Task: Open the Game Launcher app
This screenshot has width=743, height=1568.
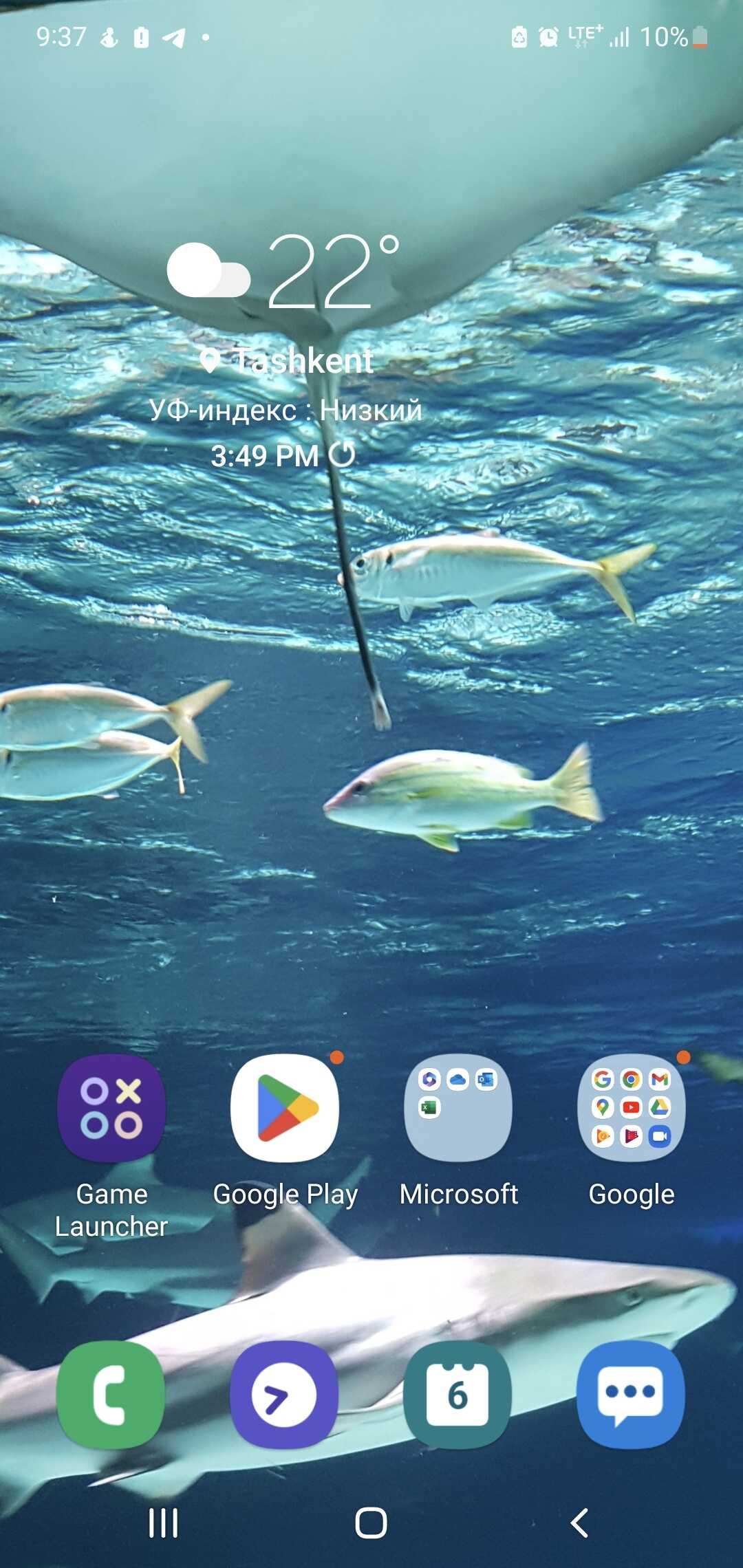Action: [x=111, y=1109]
